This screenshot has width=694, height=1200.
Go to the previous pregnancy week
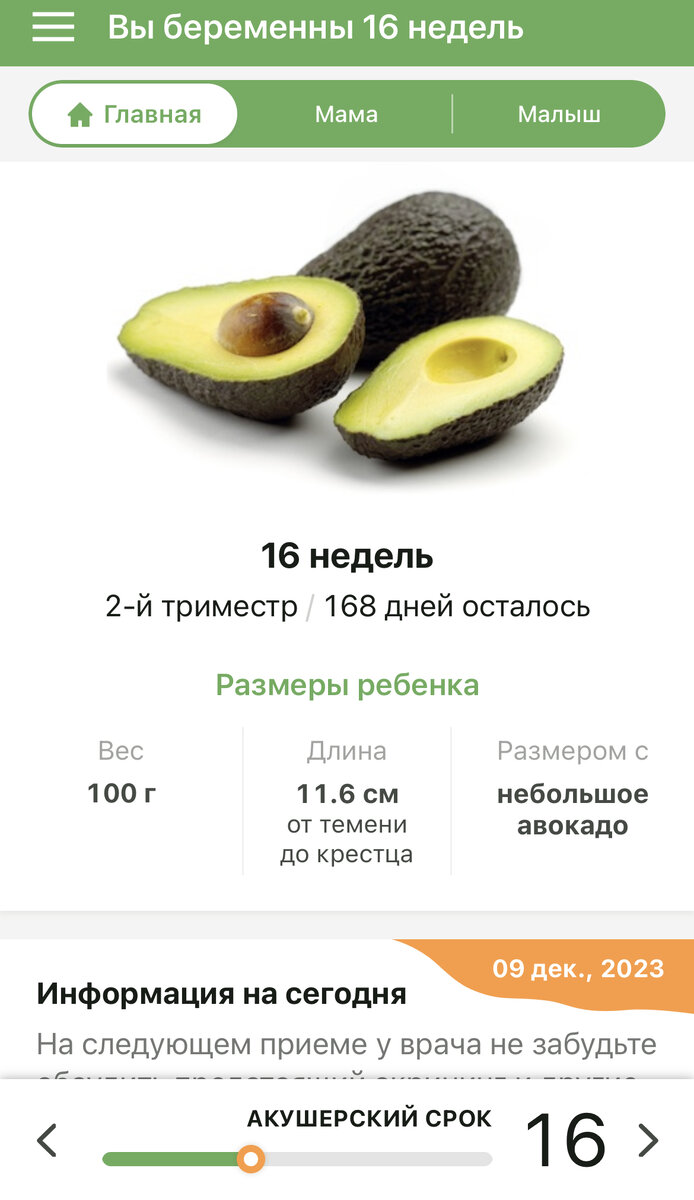coord(47,1140)
